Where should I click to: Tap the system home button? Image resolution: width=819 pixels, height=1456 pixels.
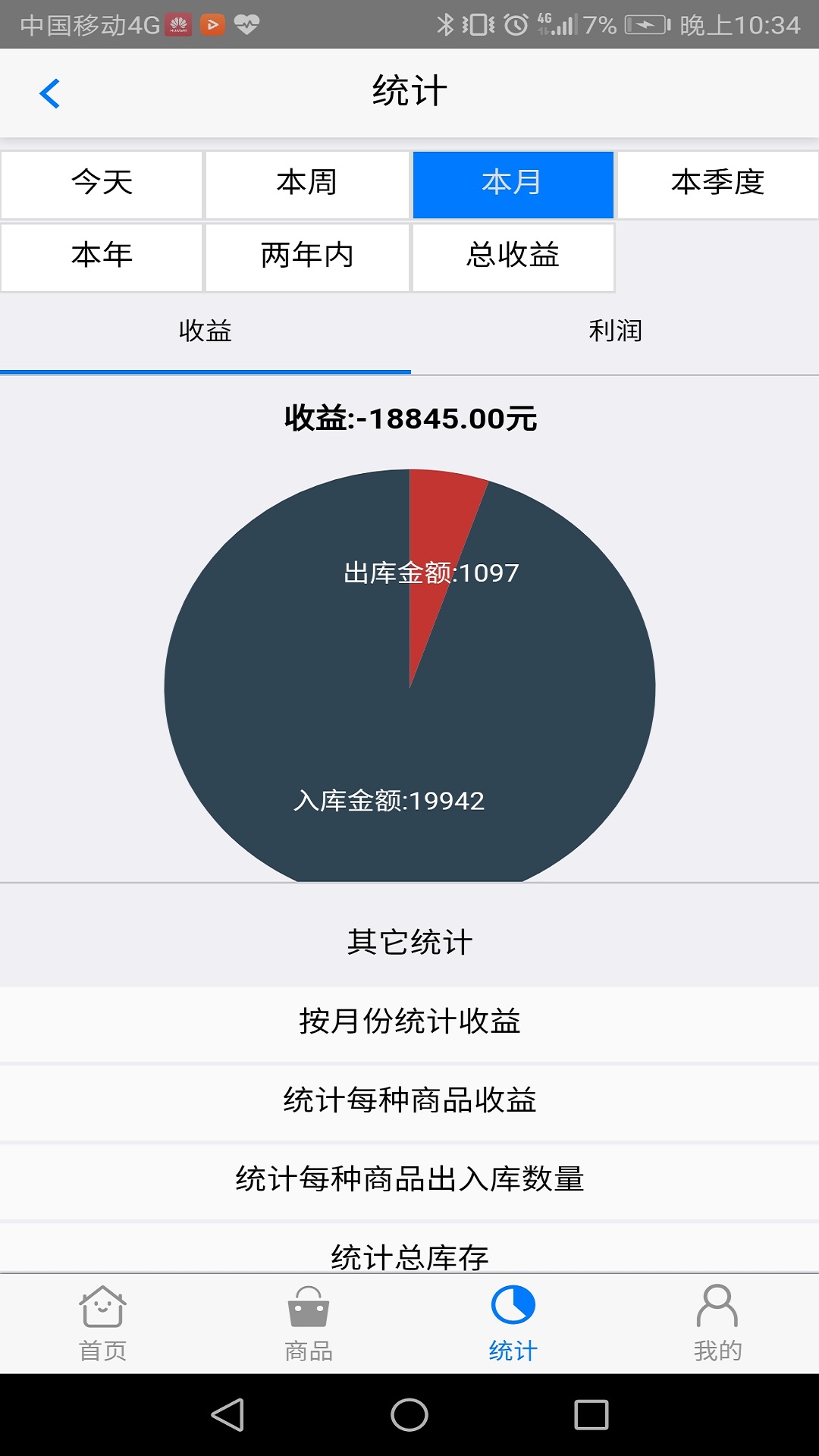tap(409, 1415)
